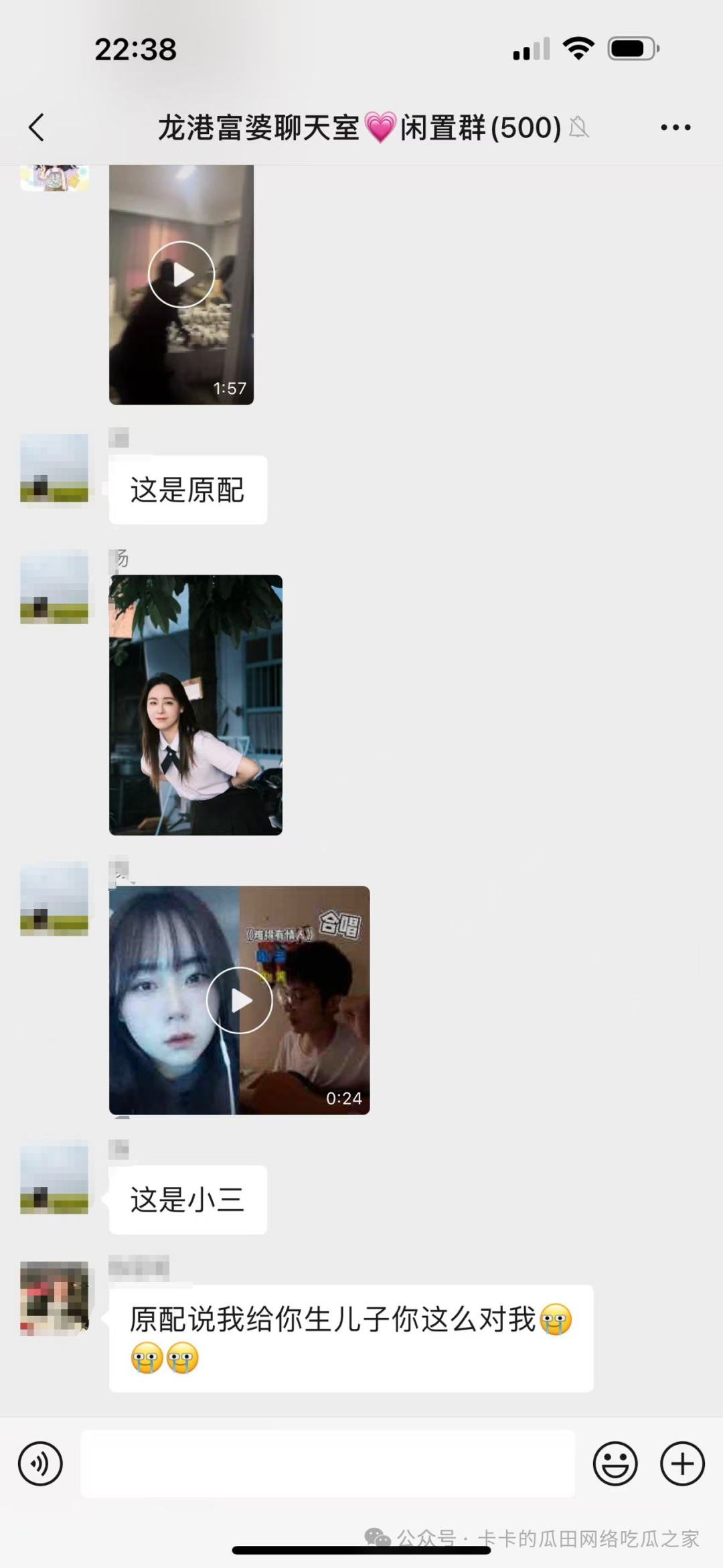
Task: Open the plus attachments menu
Action: click(x=682, y=1464)
